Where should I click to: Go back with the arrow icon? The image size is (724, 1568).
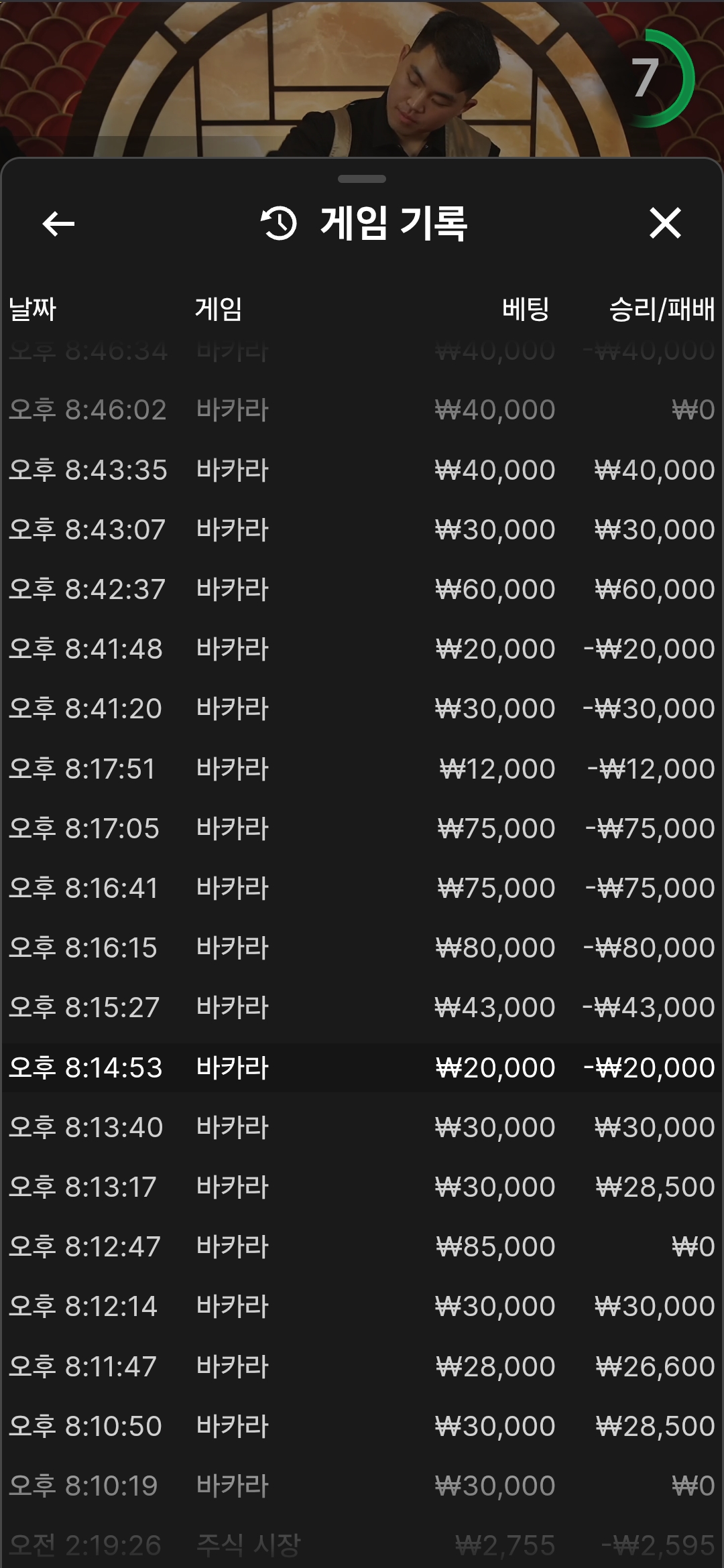tap(58, 224)
